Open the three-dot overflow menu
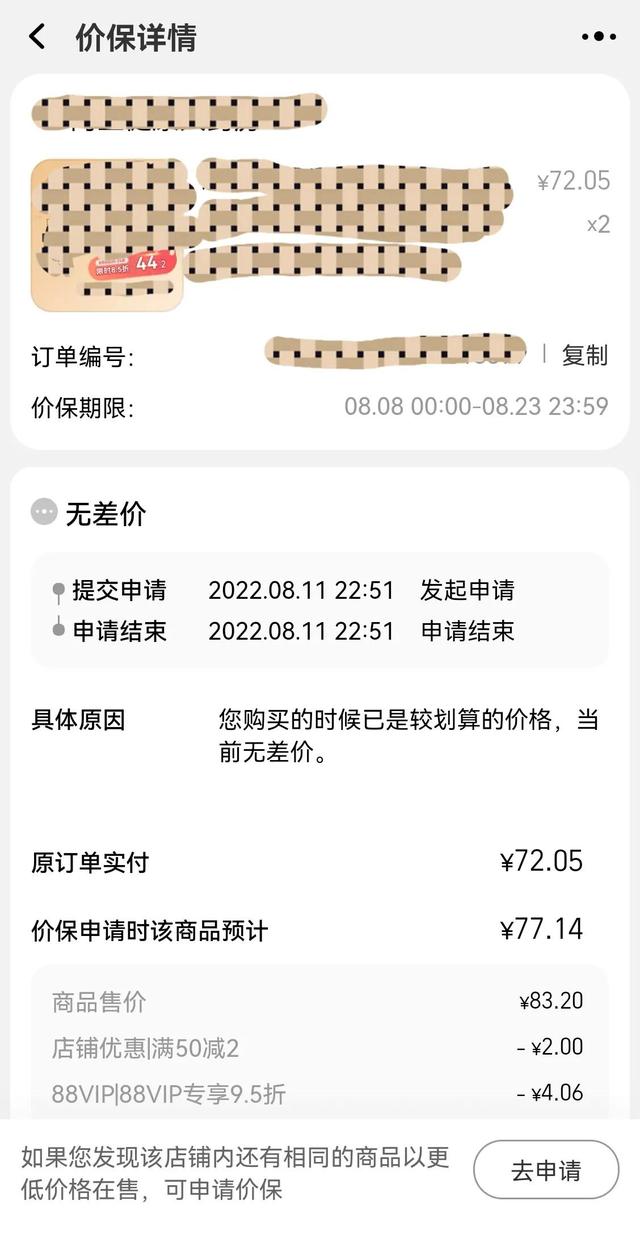The width and height of the screenshot is (640, 1247). (x=598, y=37)
